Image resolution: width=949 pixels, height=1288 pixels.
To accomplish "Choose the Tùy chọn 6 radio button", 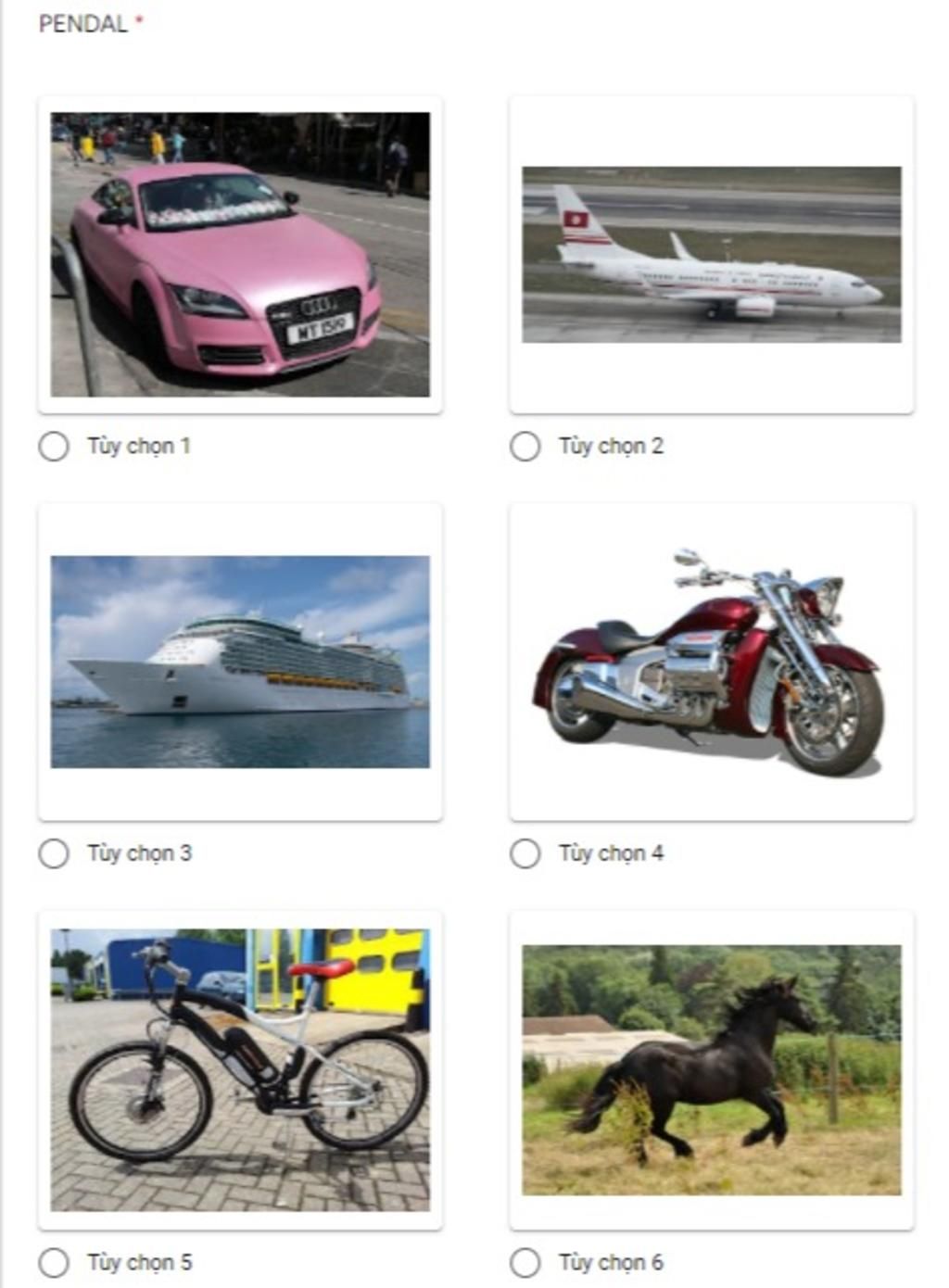I will click(525, 1262).
